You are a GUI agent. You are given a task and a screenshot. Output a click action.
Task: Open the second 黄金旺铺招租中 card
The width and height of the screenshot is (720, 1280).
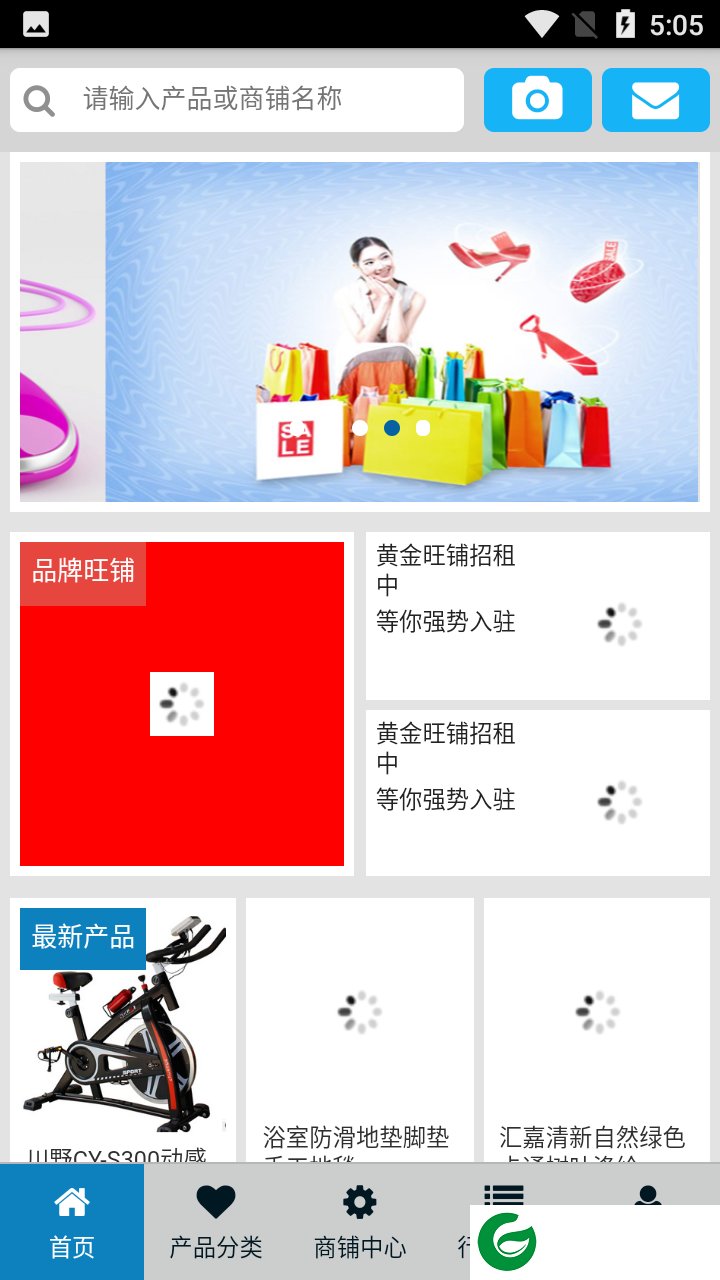538,794
